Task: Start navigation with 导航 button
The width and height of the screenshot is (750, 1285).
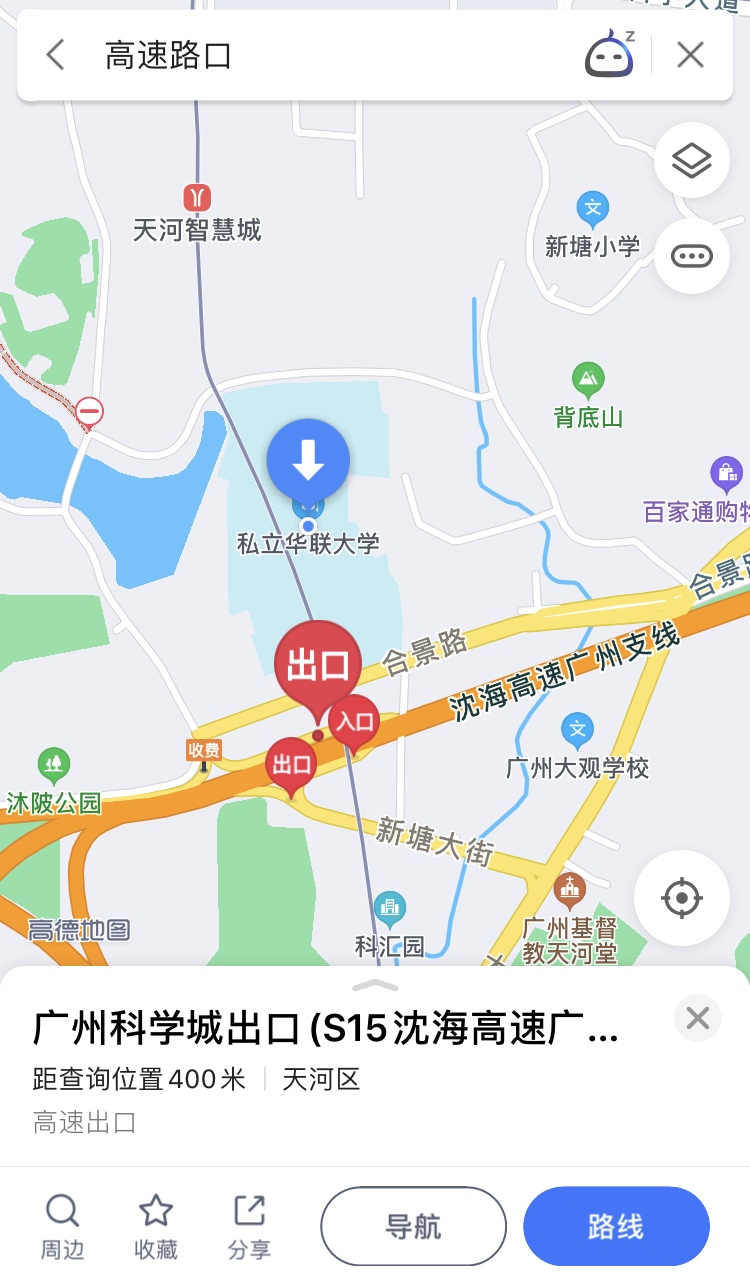Action: (413, 1226)
